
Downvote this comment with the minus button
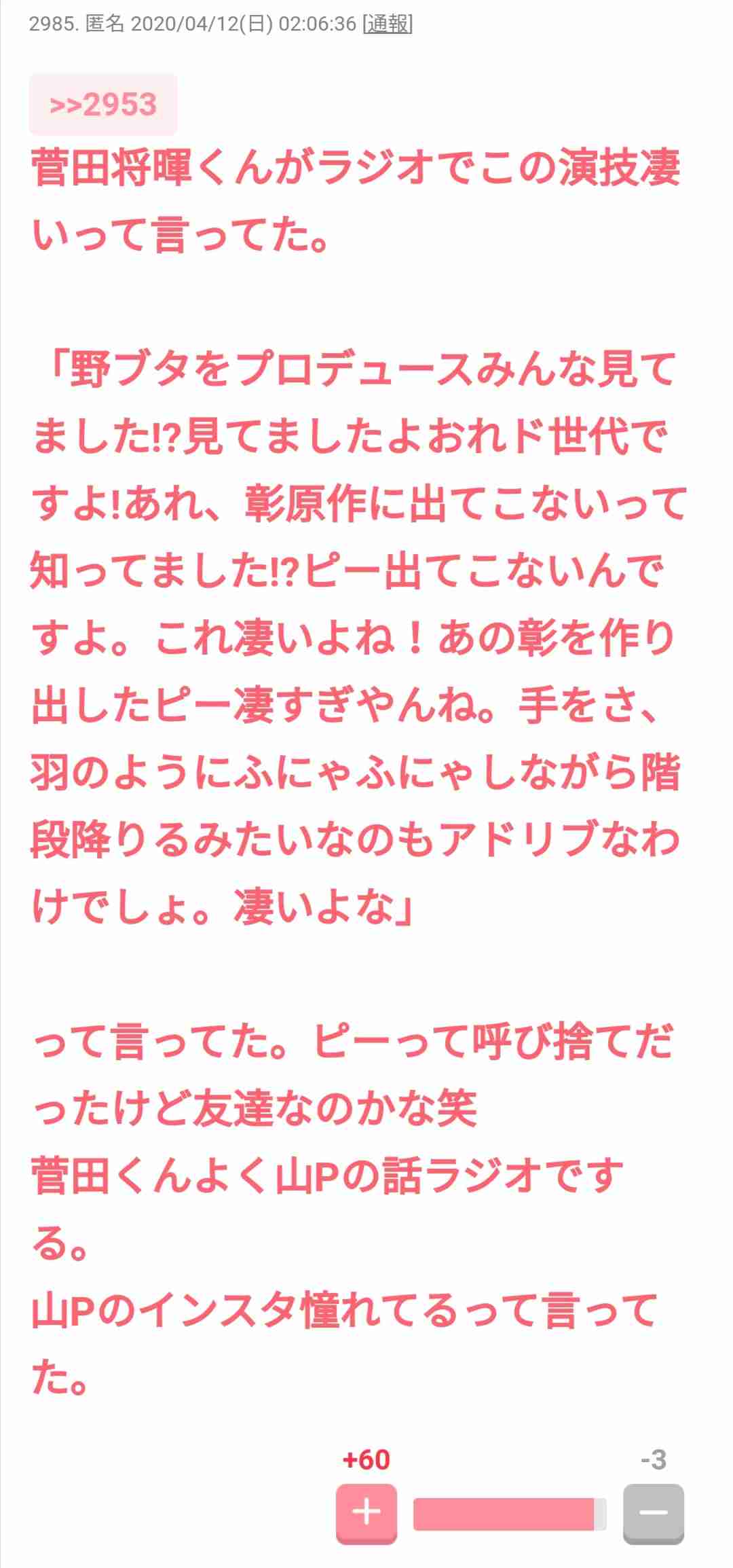coord(653,1512)
